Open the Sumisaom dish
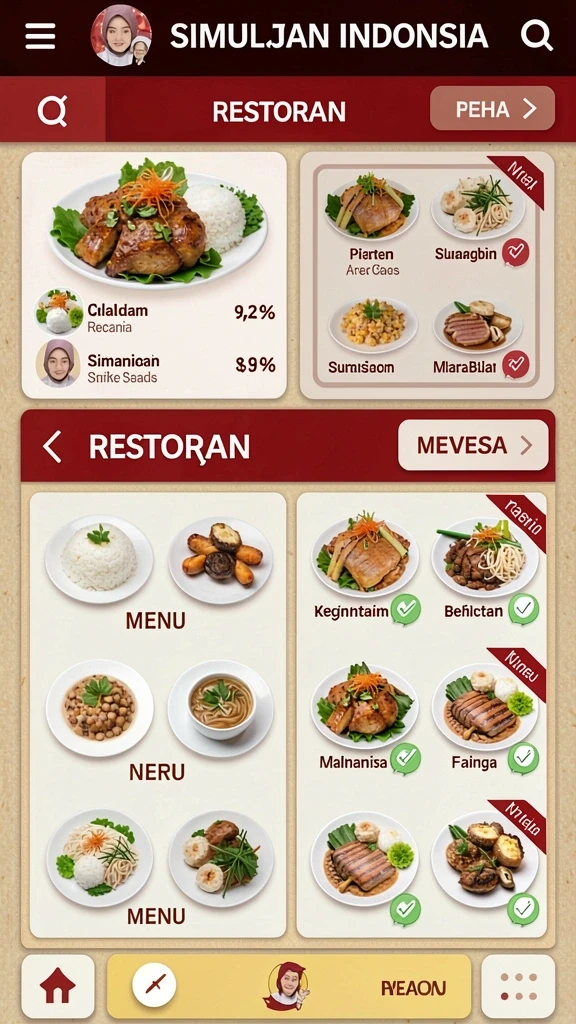The image size is (576, 1024). (372, 336)
